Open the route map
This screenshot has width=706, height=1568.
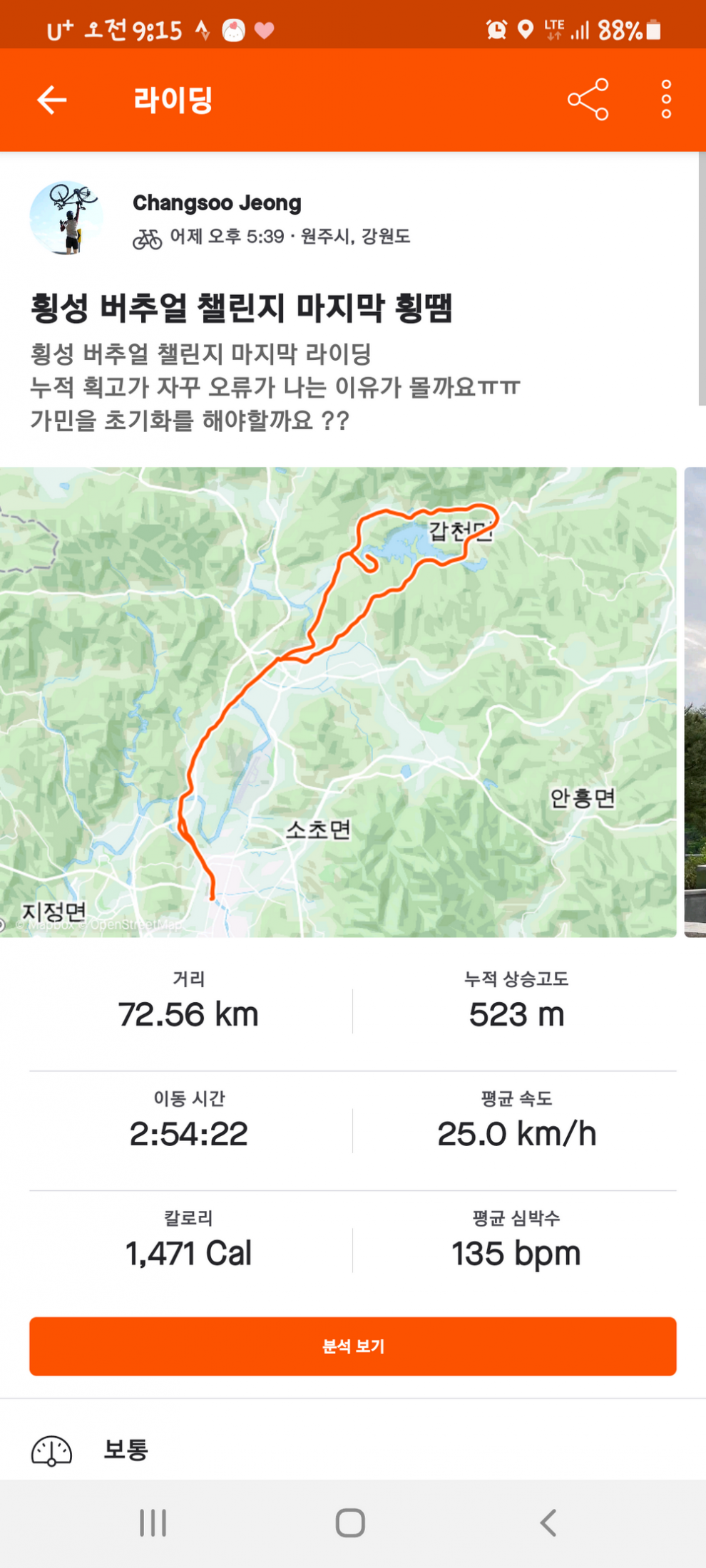click(338, 702)
